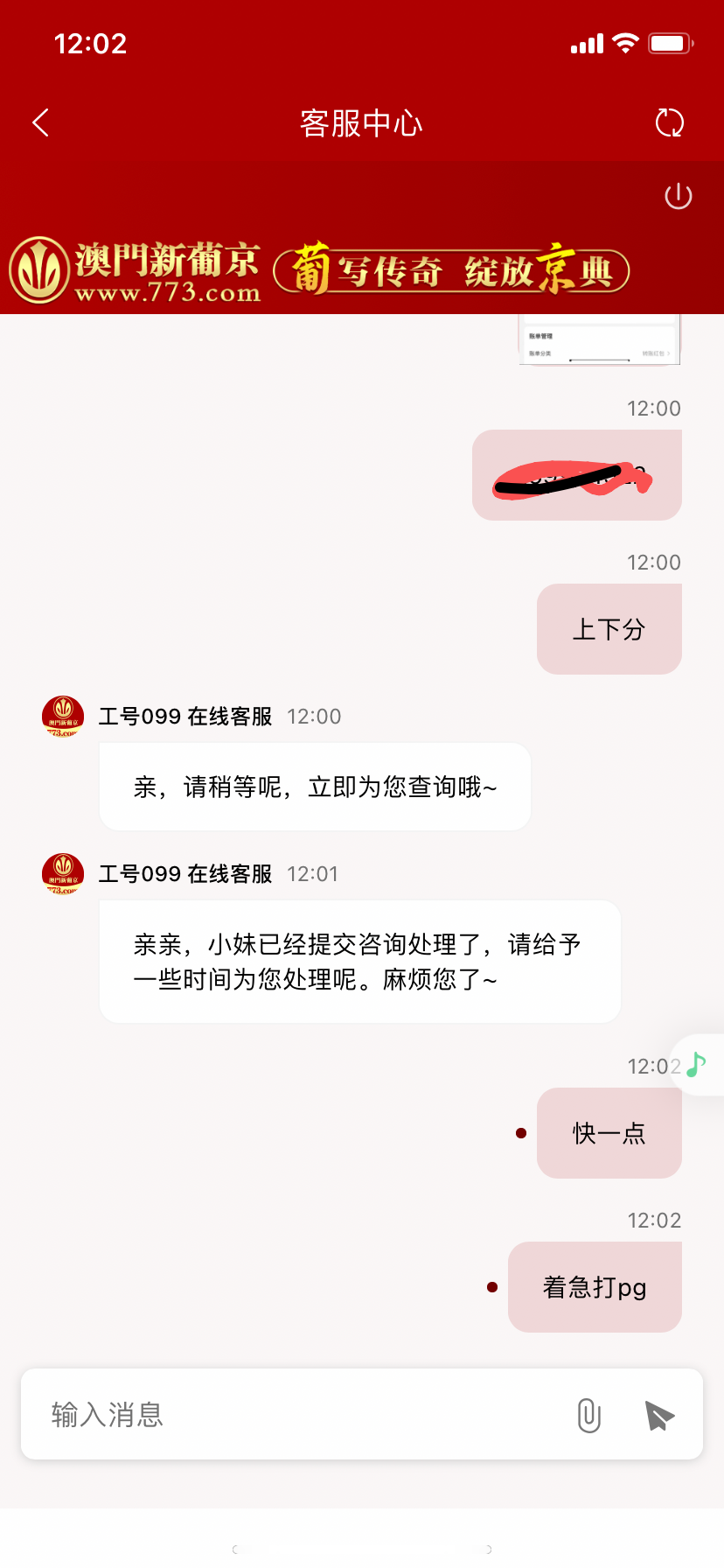Tap the floating green music note
Viewport: 724px width, 1568px height.
(696, 1065)
